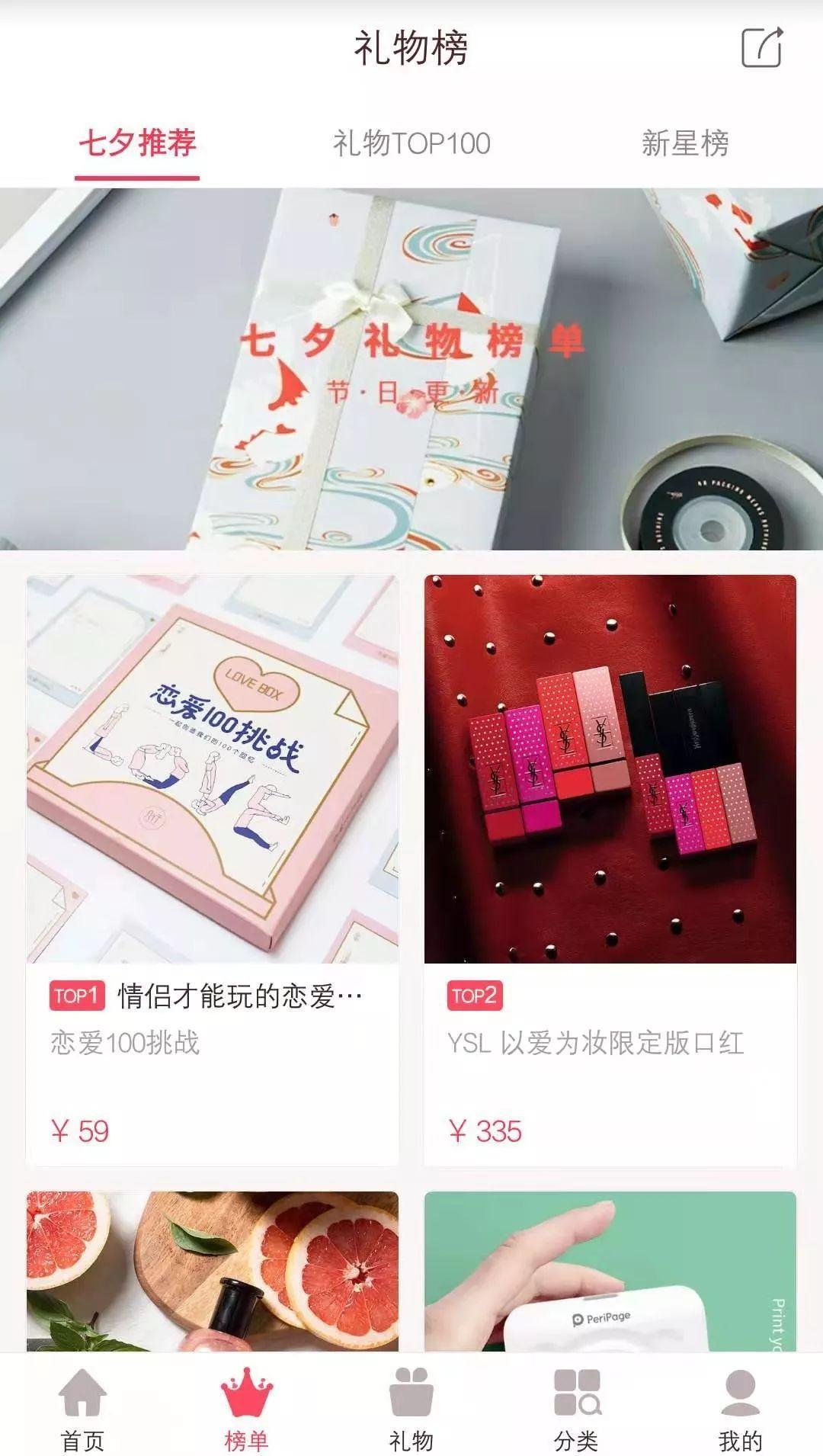Select the 七夕推荐 tab
This screenshot has height=1456, width=823.
tap(137, 143)
